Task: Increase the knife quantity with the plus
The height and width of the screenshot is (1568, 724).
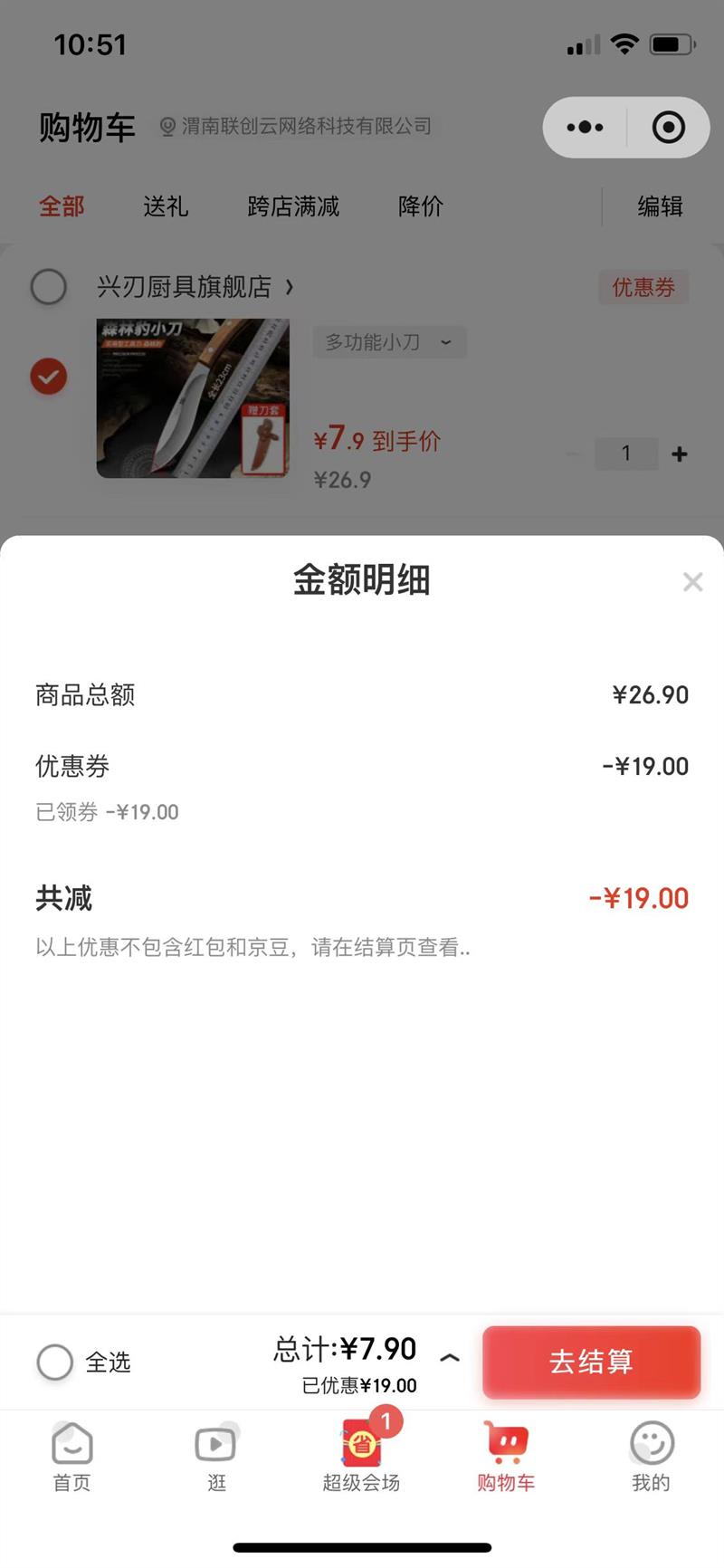Action: (680, 454)
